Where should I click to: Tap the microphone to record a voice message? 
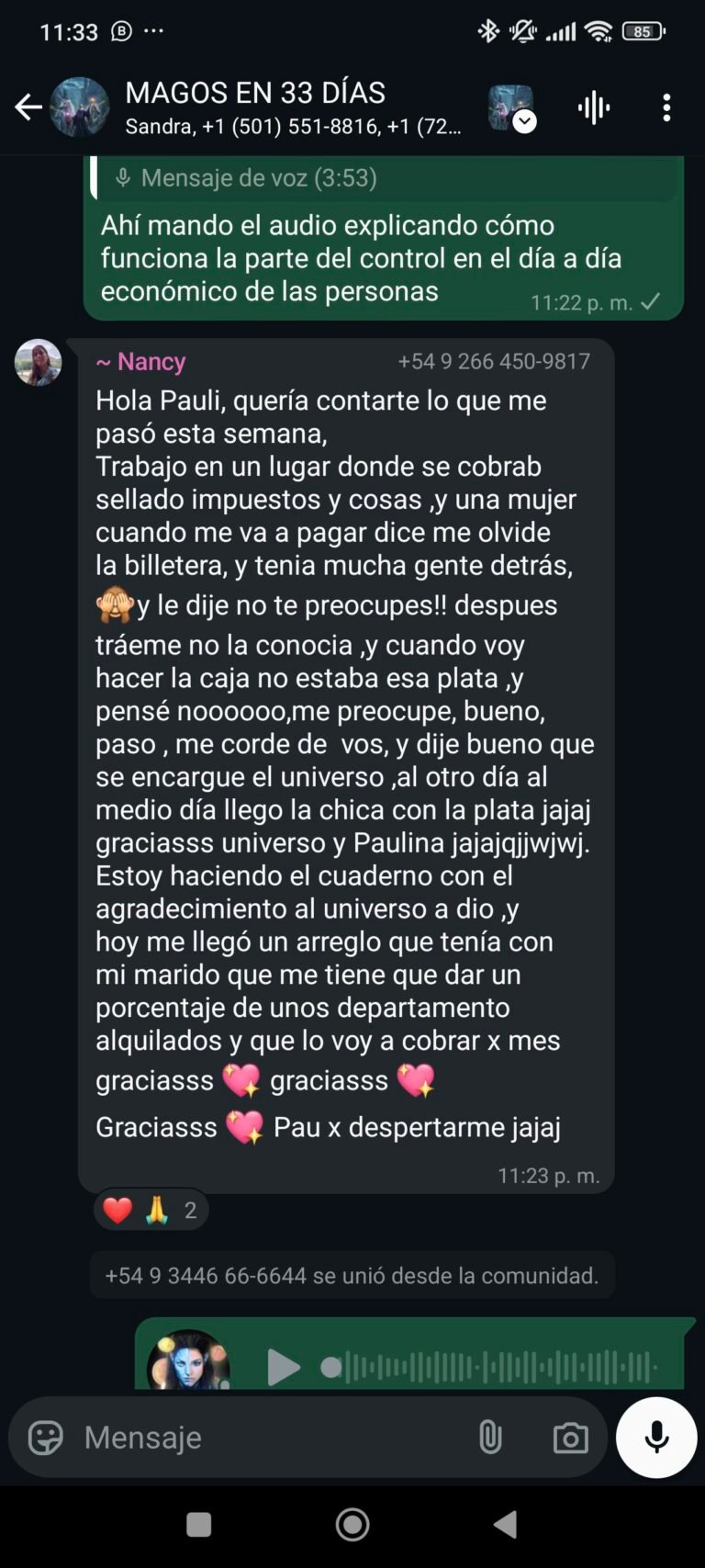655,1438
